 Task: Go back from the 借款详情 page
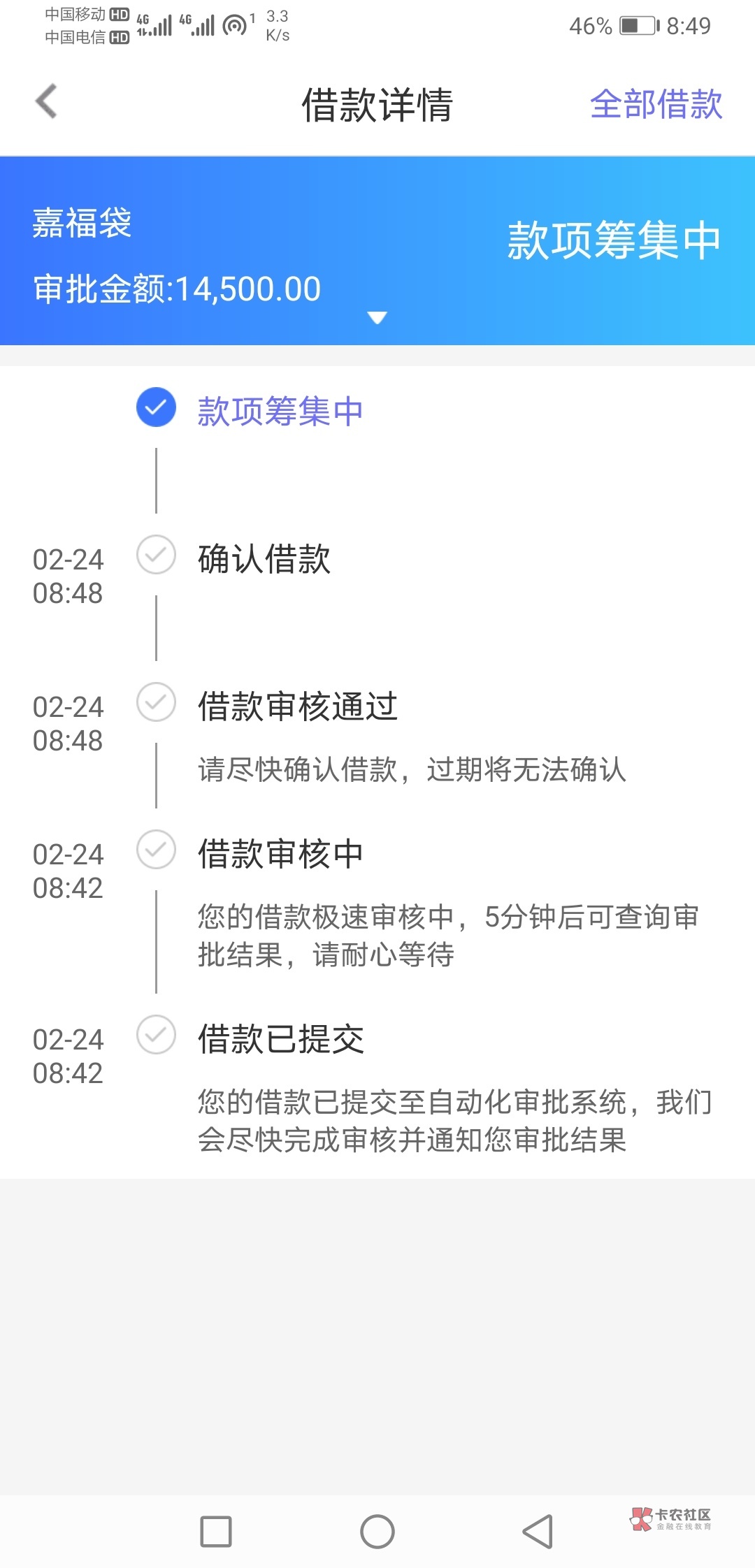coord(47,102)
